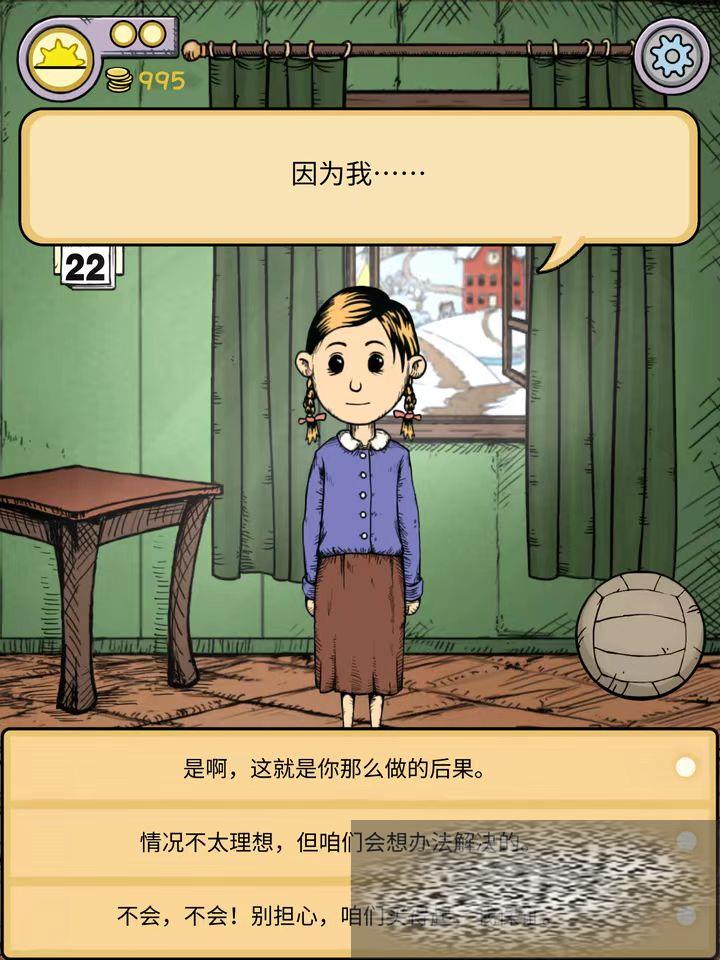Open the settings gear icon
This screenshot has height=960, width=720.
671,56
